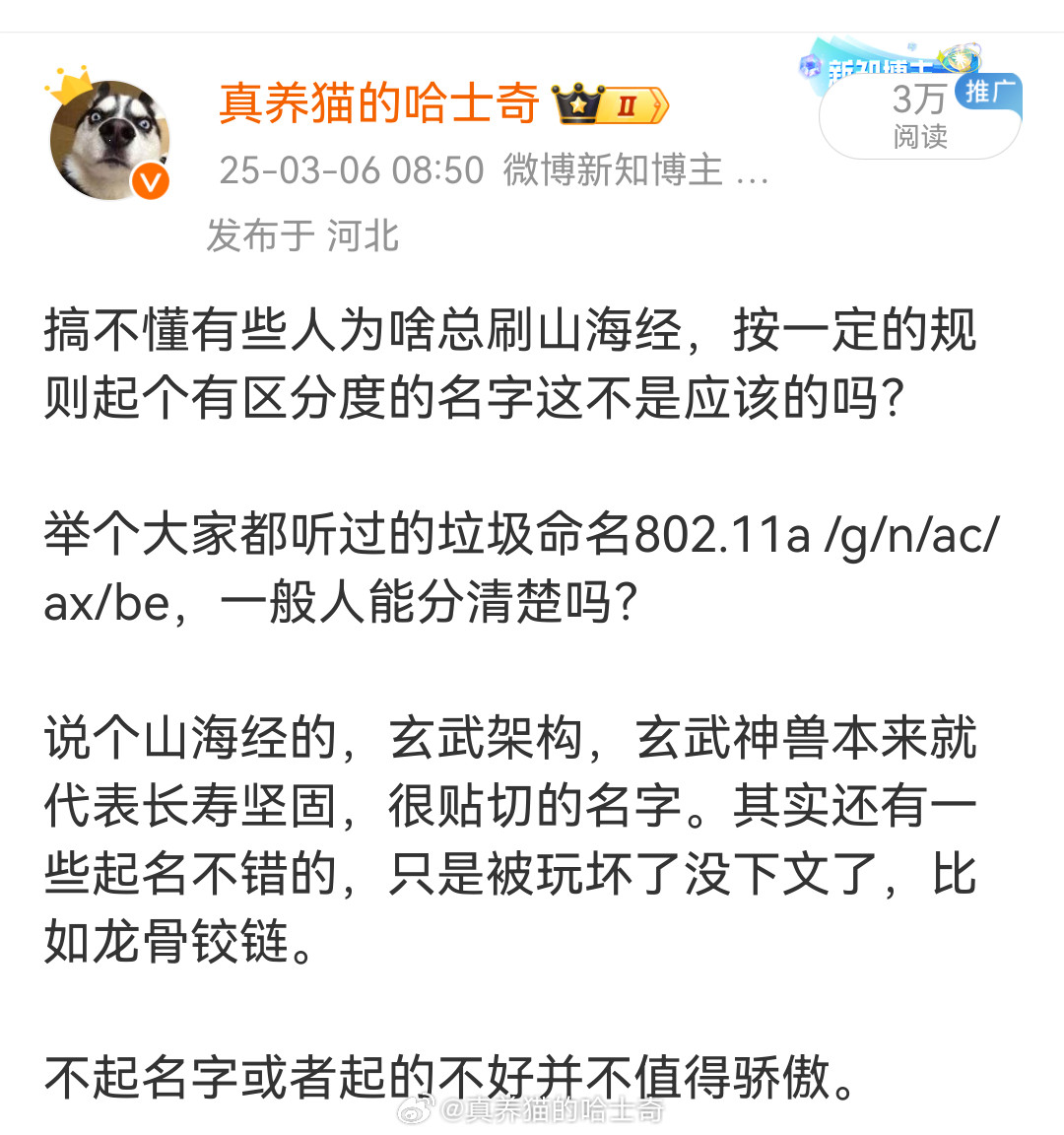Click the watermark @真养猫的哈士奇 at bottom
The height and width of the screenshot is (1135, 1064).
point(532,1111)
